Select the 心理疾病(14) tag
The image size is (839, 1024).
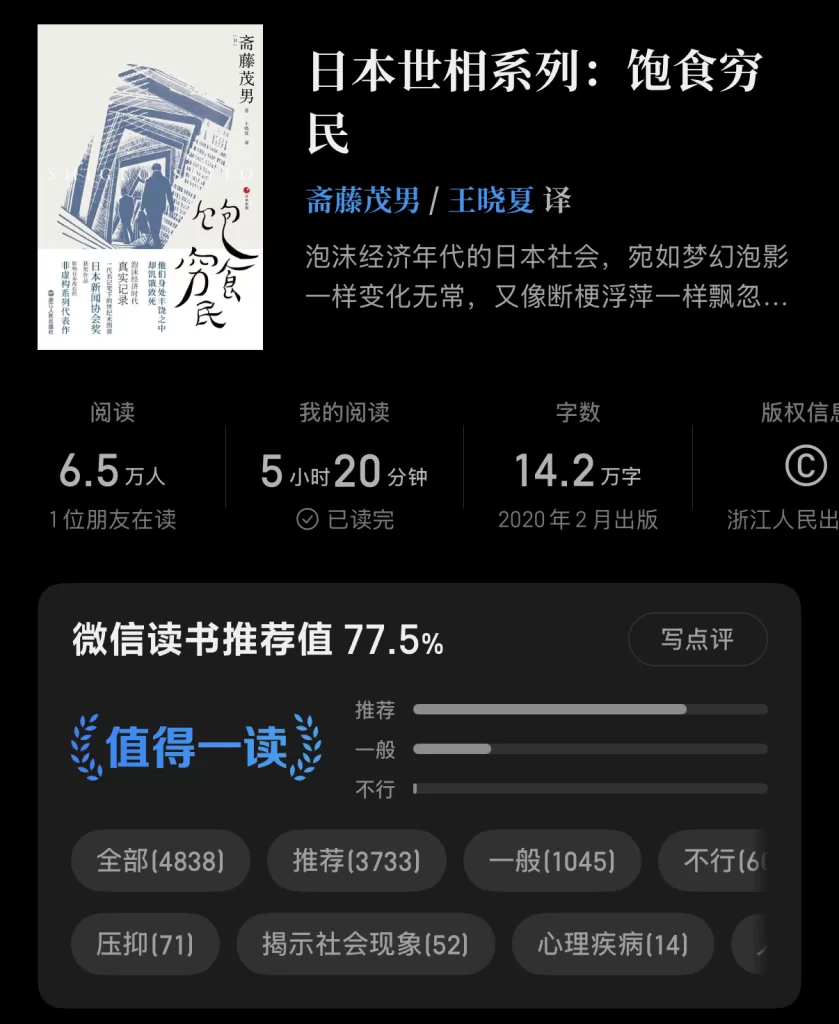pos(613,944)
